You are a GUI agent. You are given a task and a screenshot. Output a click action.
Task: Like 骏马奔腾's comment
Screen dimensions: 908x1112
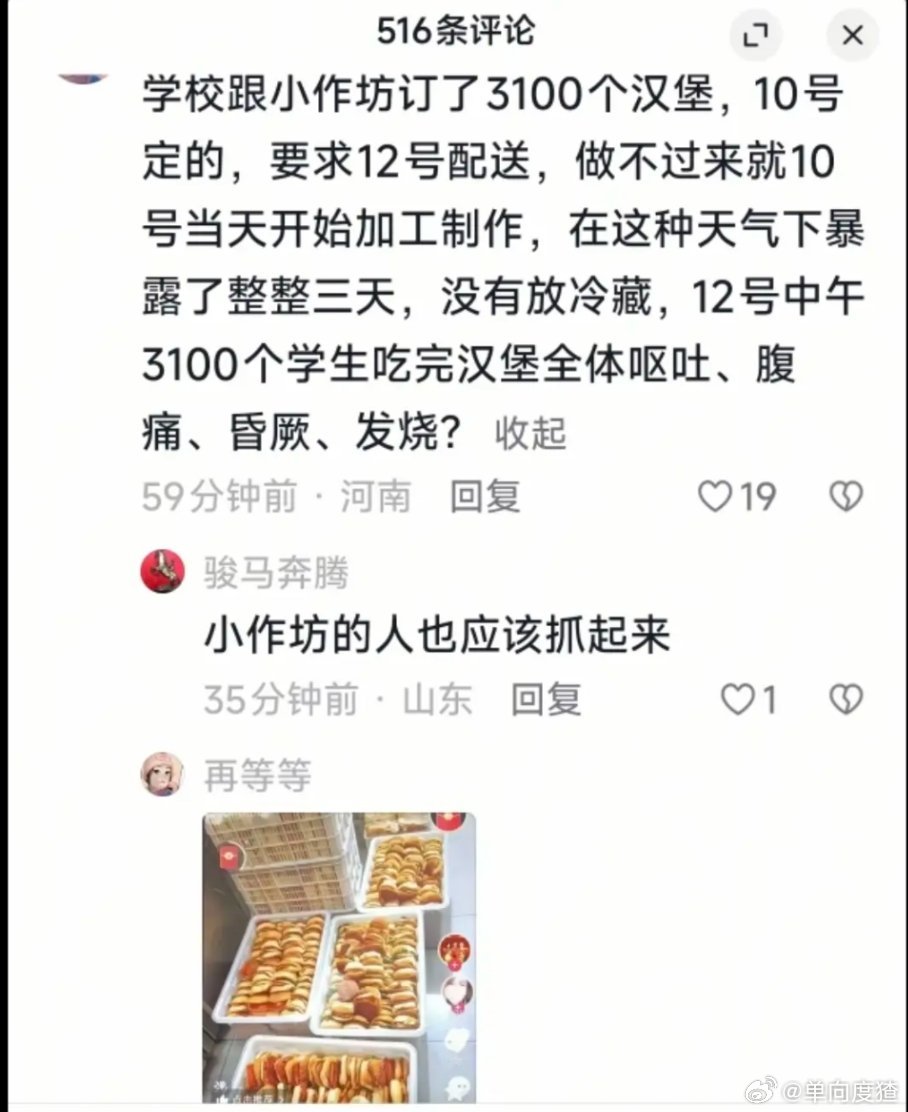coord(739,700)
